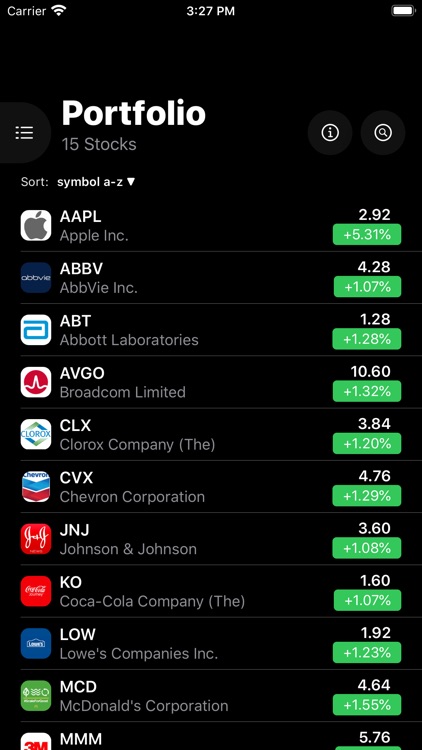Select CVX Chevron Corporation

click(x=211, y=486)
